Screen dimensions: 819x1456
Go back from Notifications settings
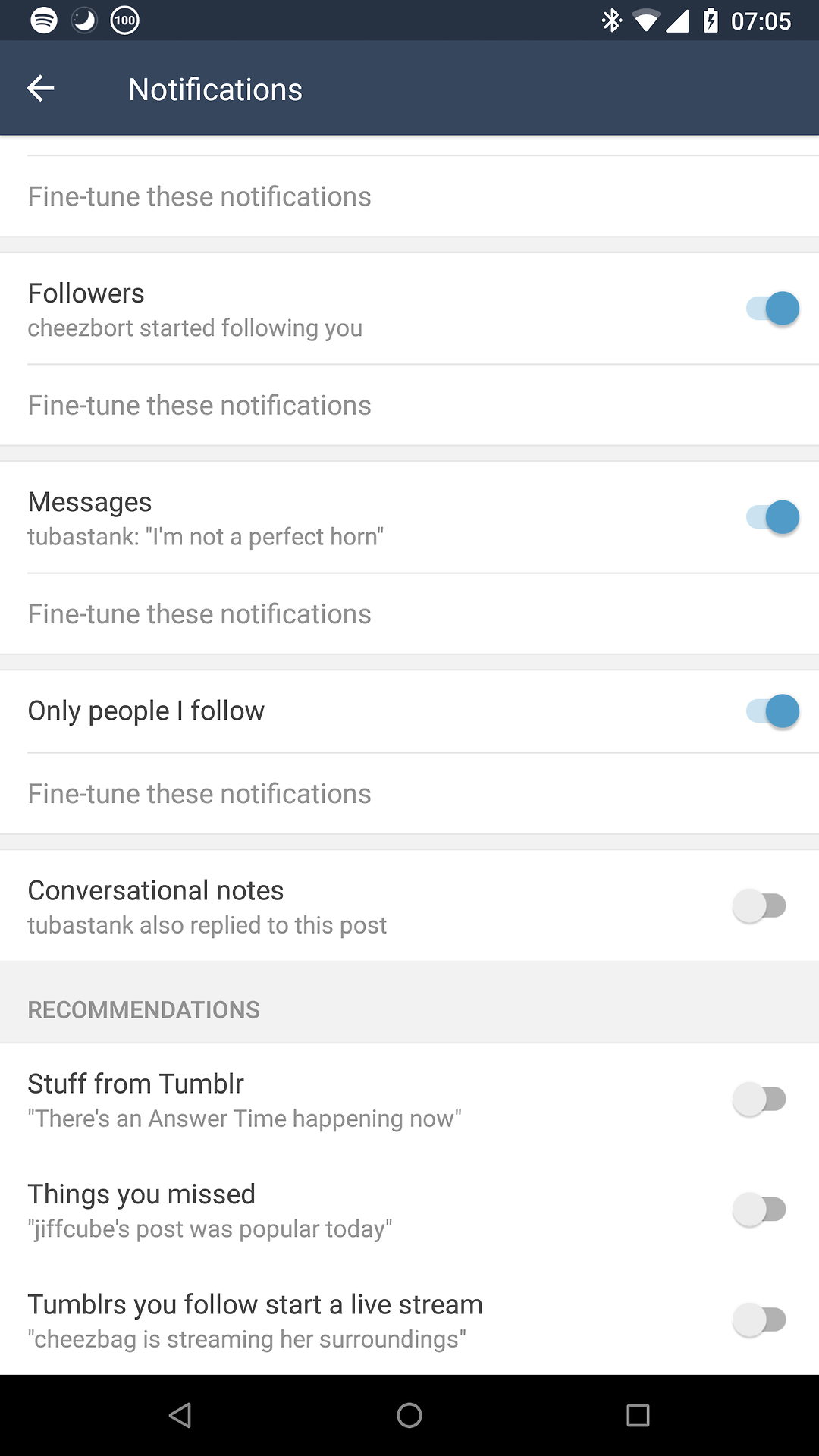(41, 89)
